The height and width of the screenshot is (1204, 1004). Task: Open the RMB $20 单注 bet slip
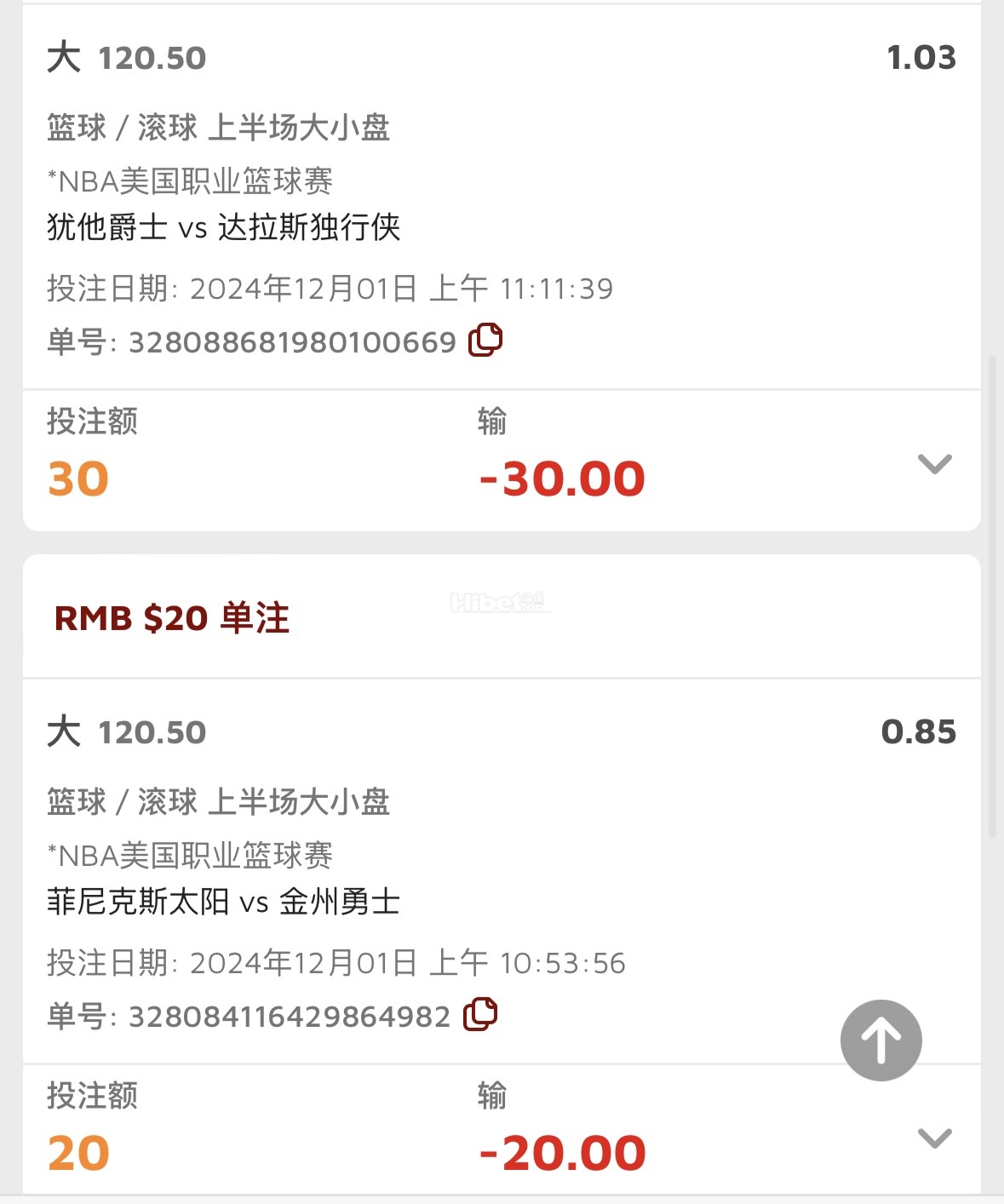point(170,620)
